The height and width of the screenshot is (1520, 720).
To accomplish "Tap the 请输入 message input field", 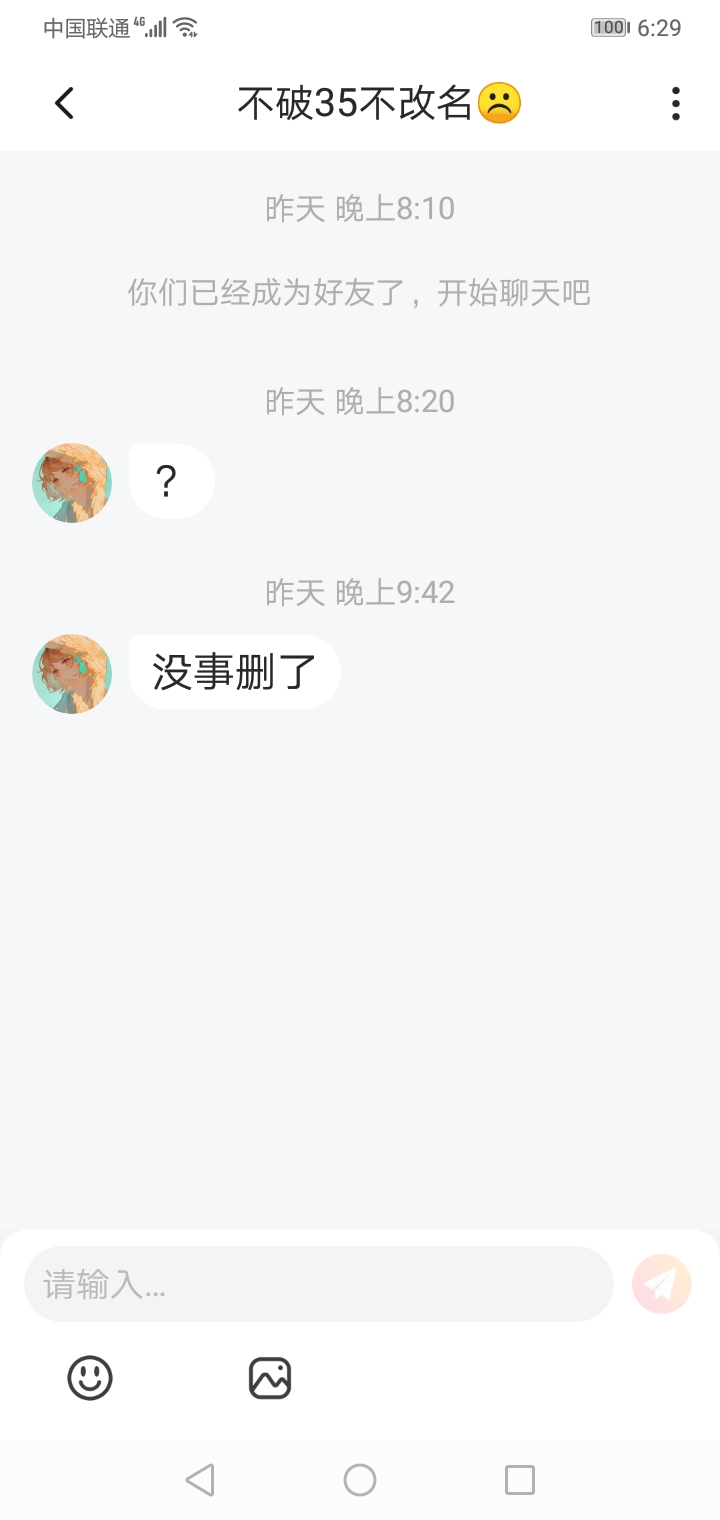I will [x=318, y=1284].
